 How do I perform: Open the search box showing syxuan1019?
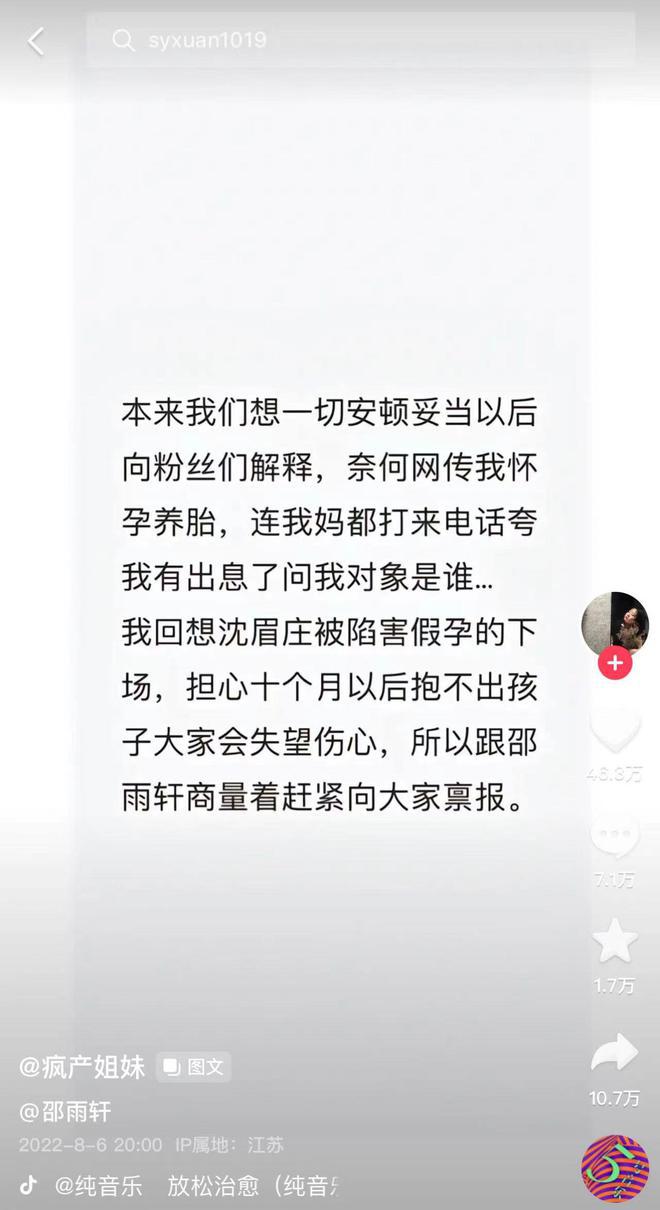coord(360,40)
